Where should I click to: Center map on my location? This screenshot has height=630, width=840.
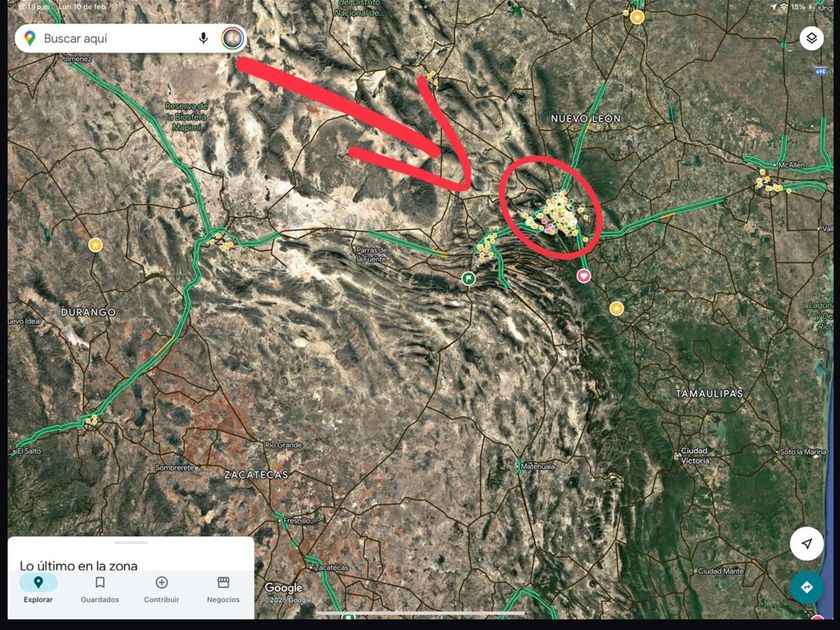coord(806,543)
